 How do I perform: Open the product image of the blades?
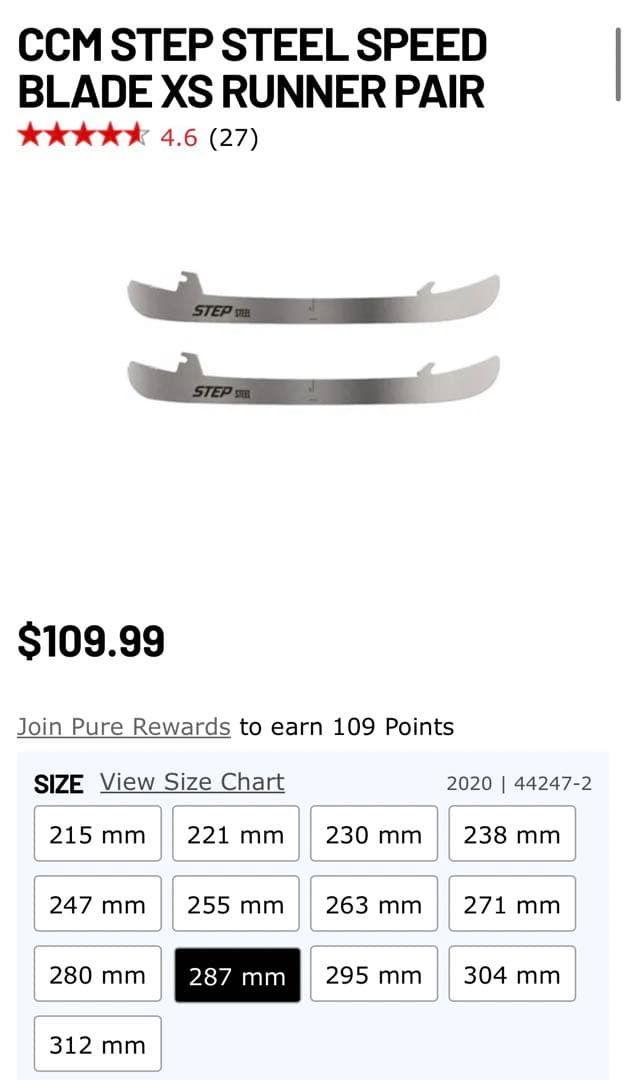[313, 338]
